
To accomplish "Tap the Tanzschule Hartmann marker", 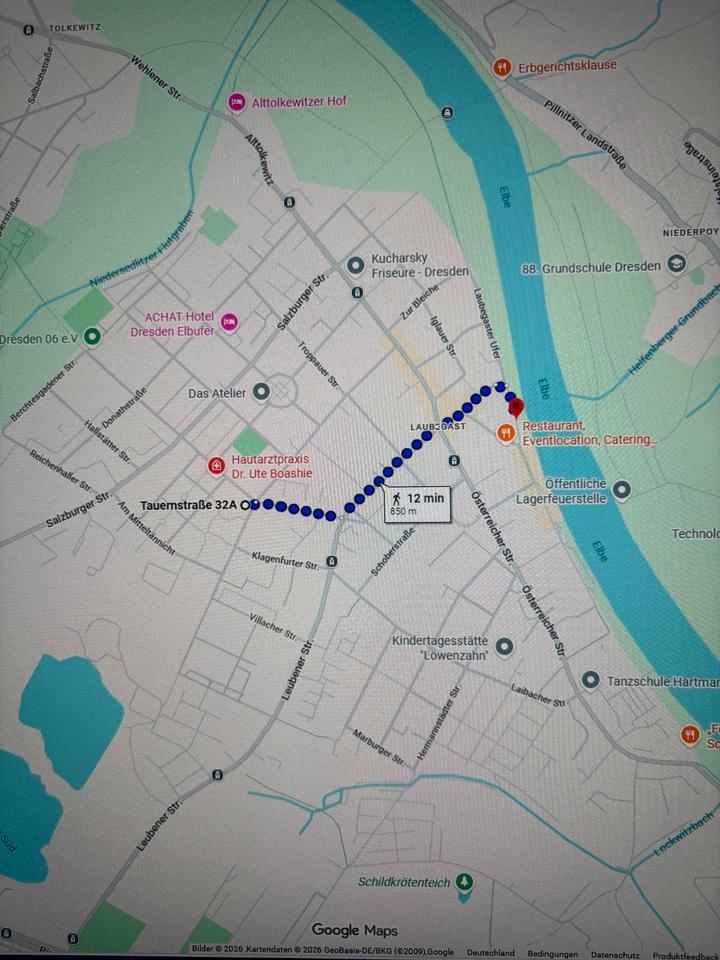I will click(590, 680).
